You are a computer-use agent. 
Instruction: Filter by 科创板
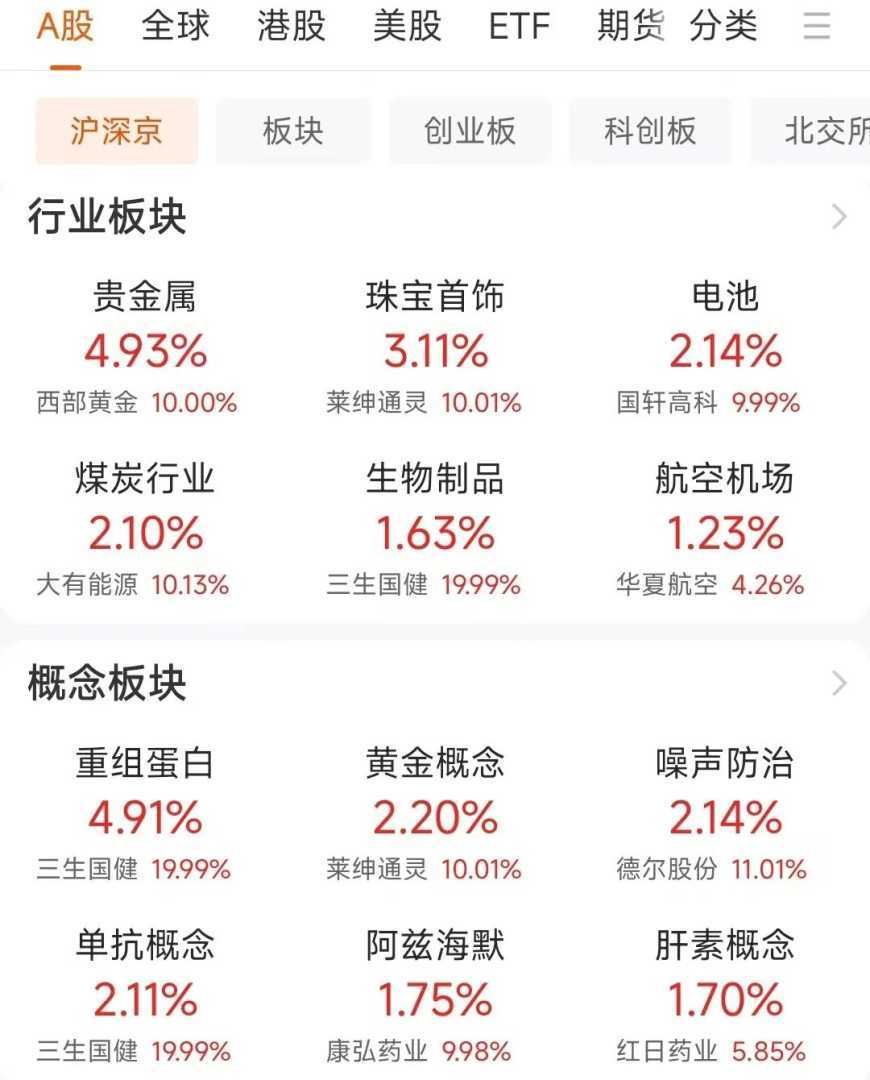[650, 131]
